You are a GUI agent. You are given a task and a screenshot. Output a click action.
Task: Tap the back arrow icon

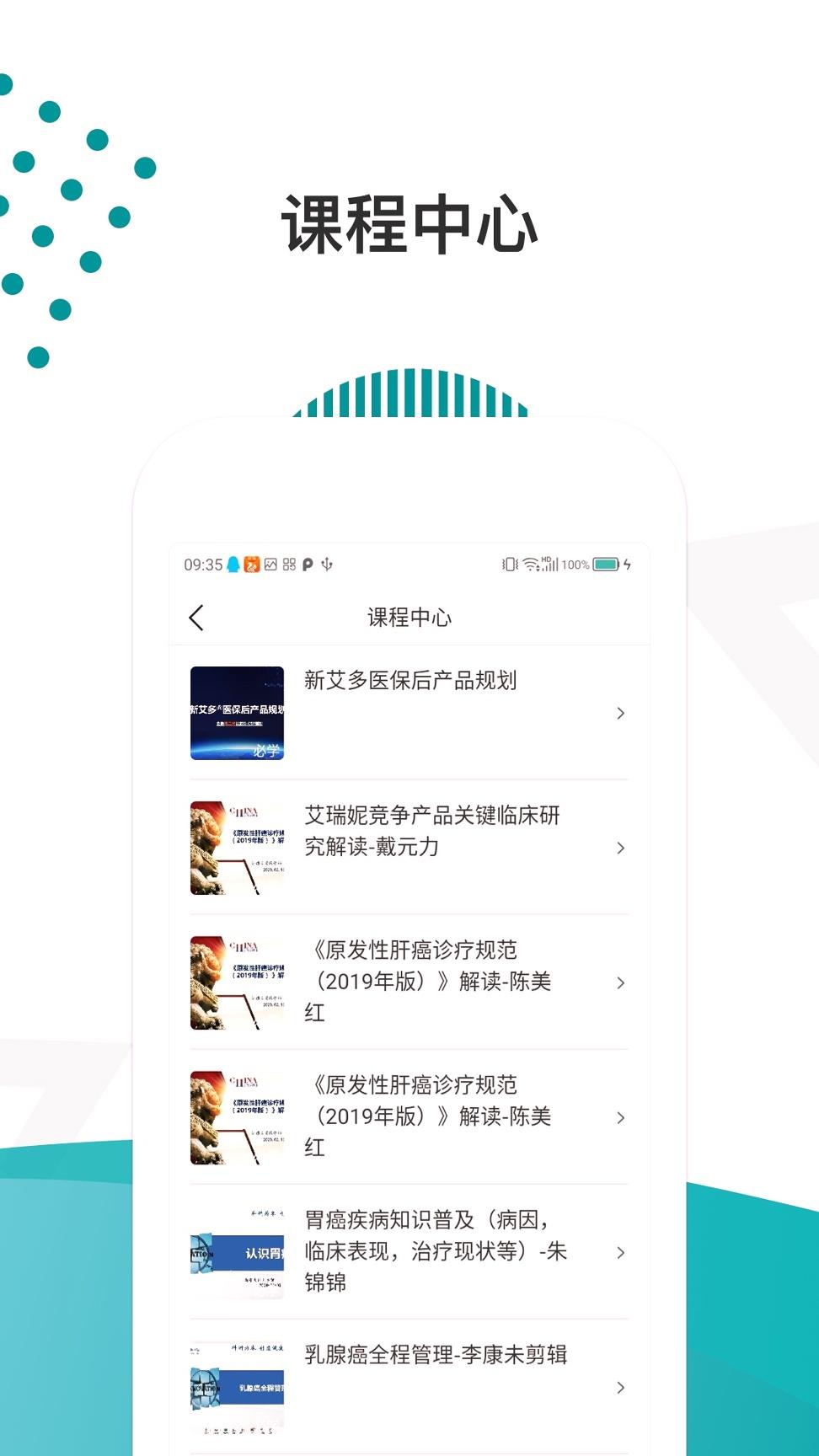coord(196,618)
